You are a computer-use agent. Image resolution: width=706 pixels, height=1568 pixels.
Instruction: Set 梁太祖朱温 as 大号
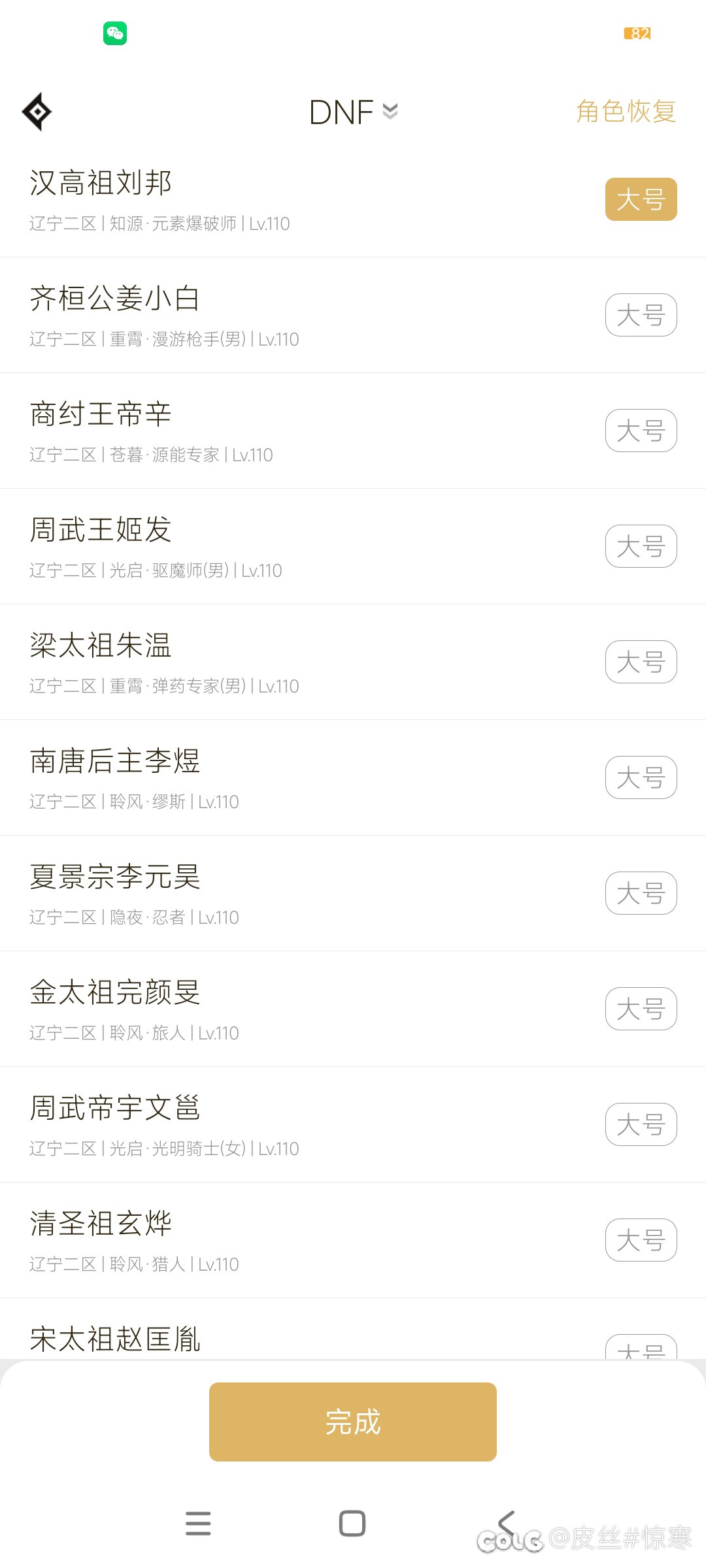click(641, 662)
